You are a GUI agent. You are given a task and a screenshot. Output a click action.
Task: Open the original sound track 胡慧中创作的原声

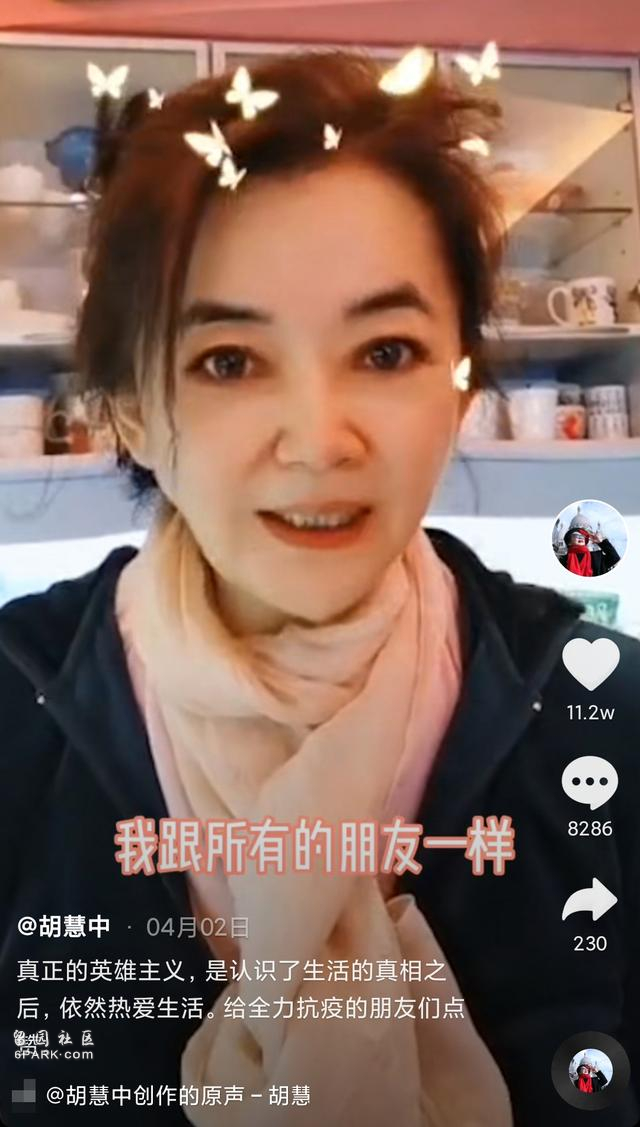(x=178, y=1095)
